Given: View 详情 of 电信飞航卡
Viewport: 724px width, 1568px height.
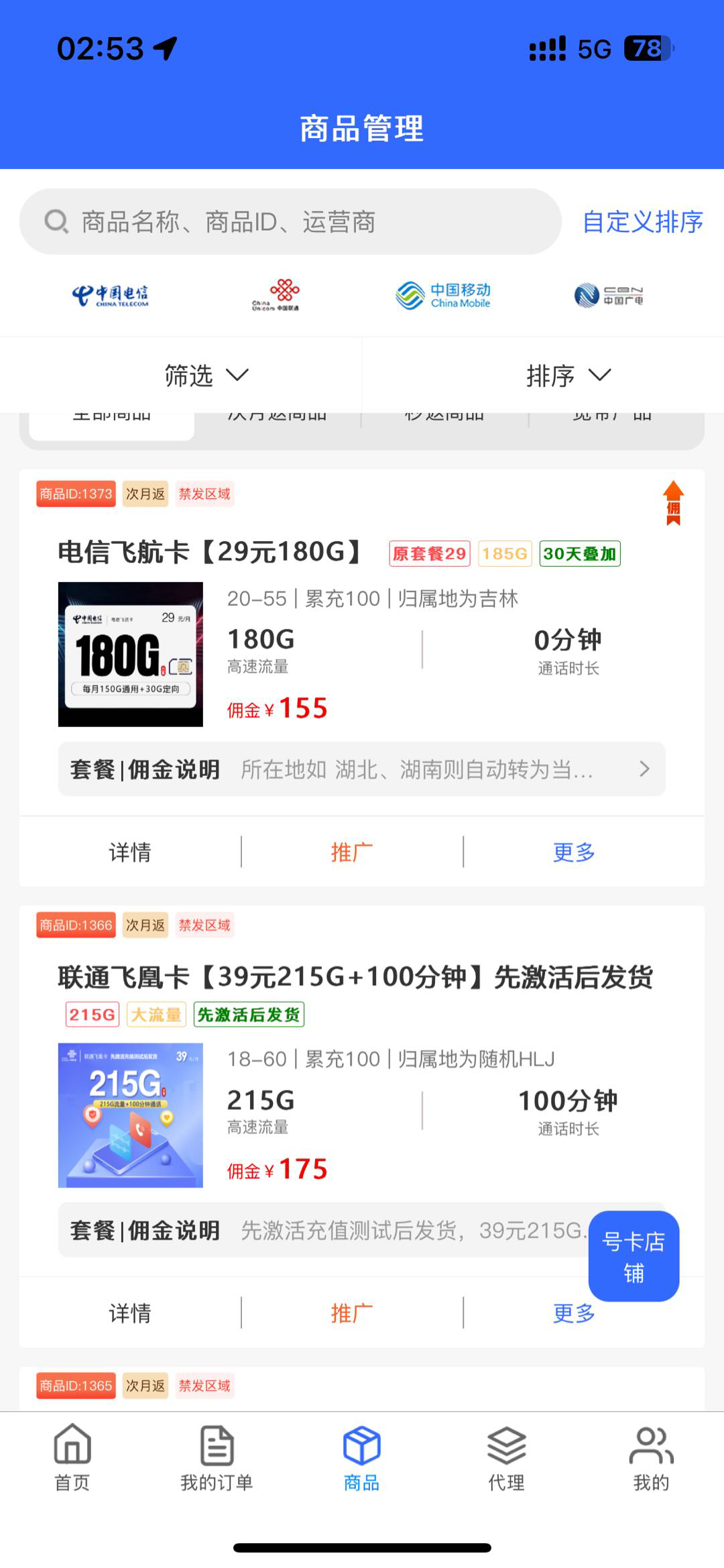Looking at the screenshot, I should click(x=130, y=852).
